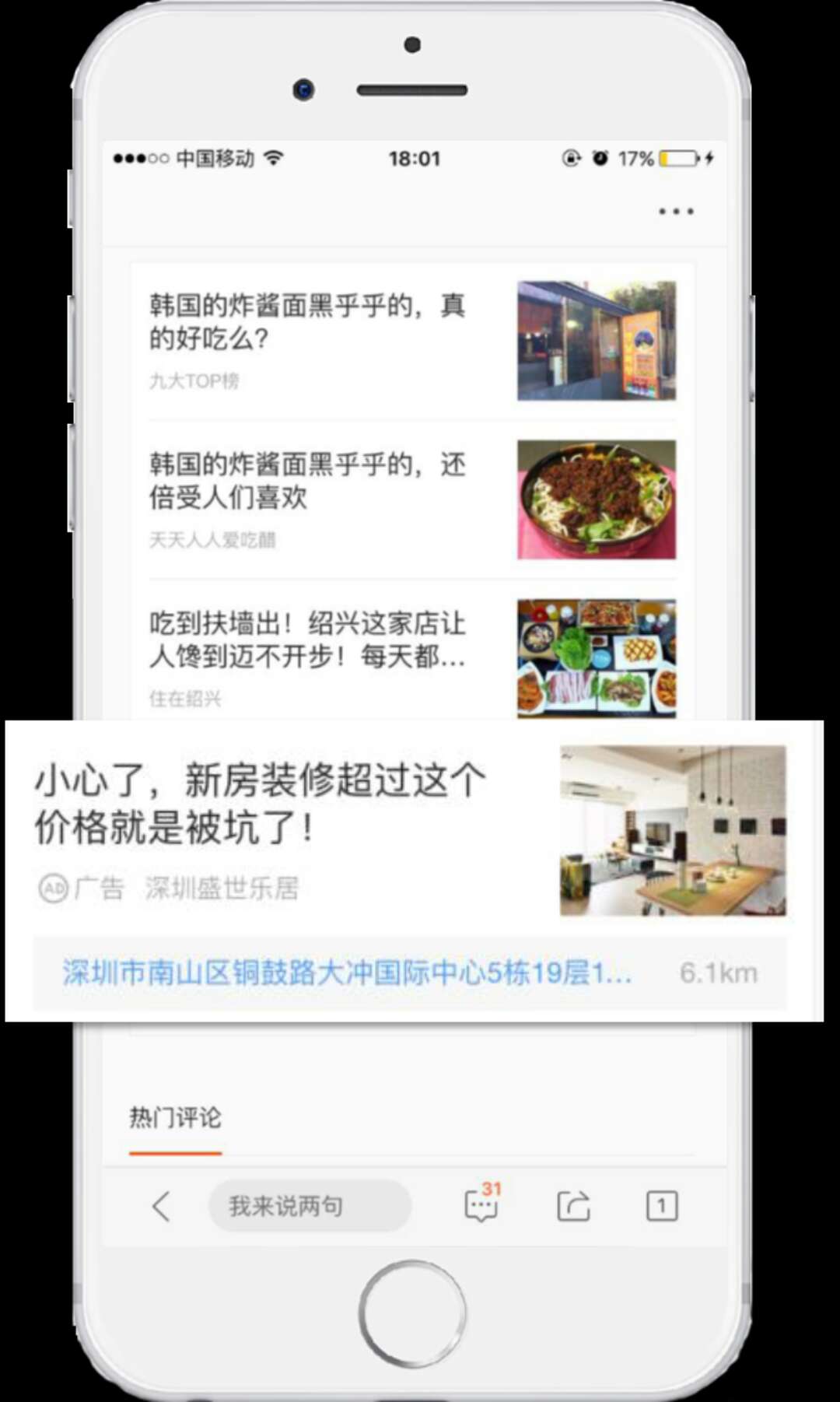Tap the 6.1km distance label

tap(719, 972)
